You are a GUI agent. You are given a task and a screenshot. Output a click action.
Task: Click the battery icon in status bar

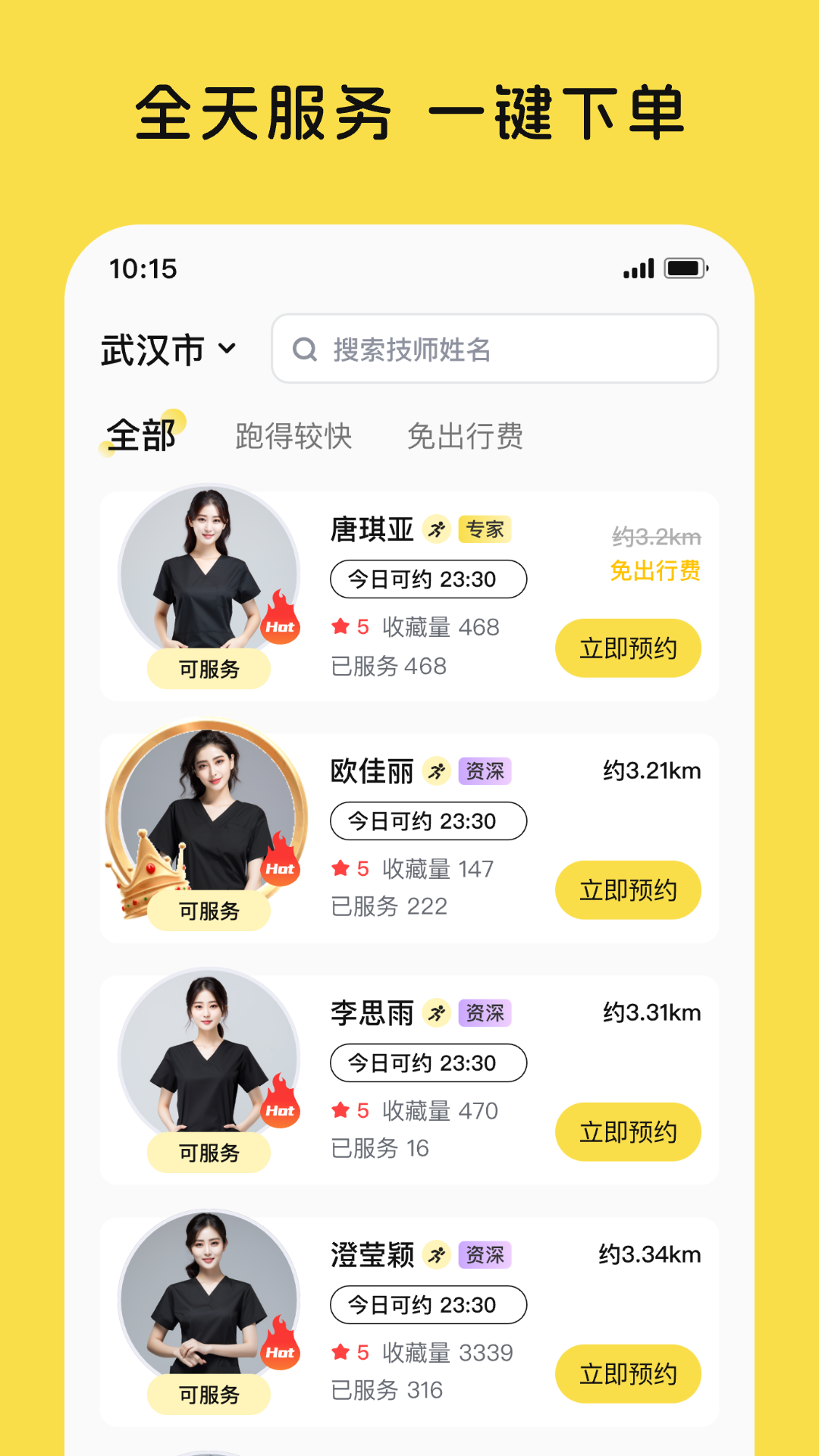[x=683, y=267]
